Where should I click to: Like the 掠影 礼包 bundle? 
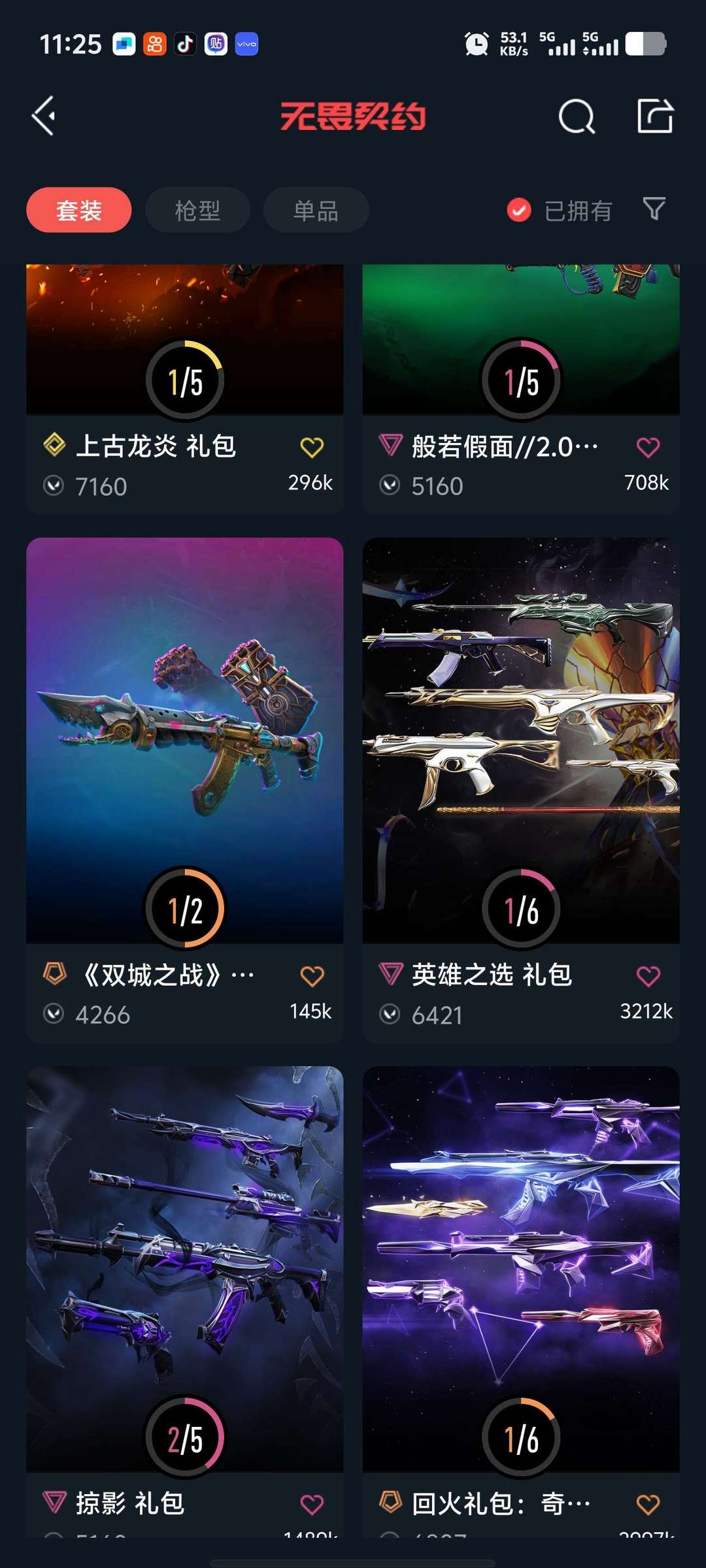tap(312, 1505)
